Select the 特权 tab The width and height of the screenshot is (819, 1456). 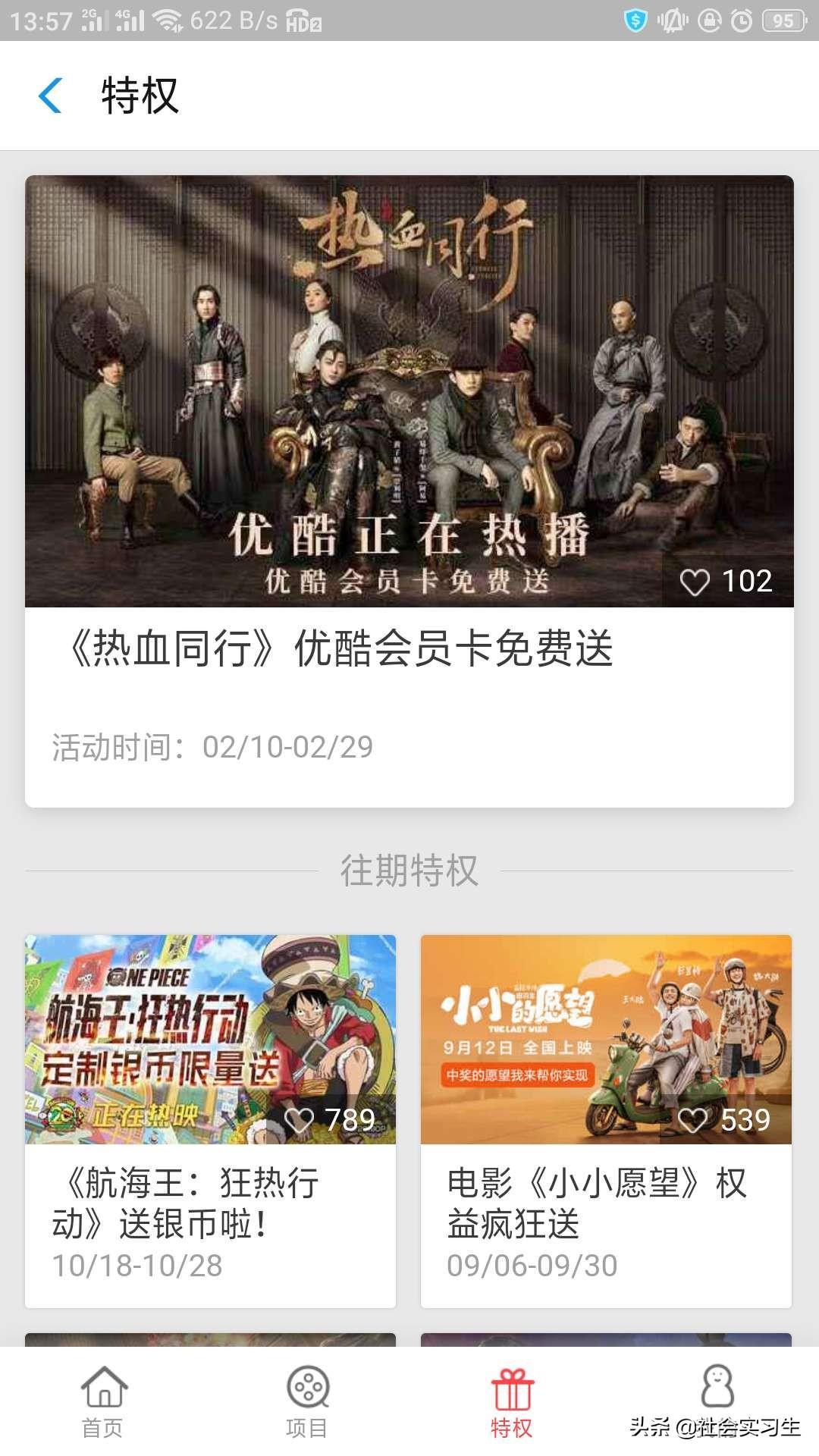[x=512, y=1401]
